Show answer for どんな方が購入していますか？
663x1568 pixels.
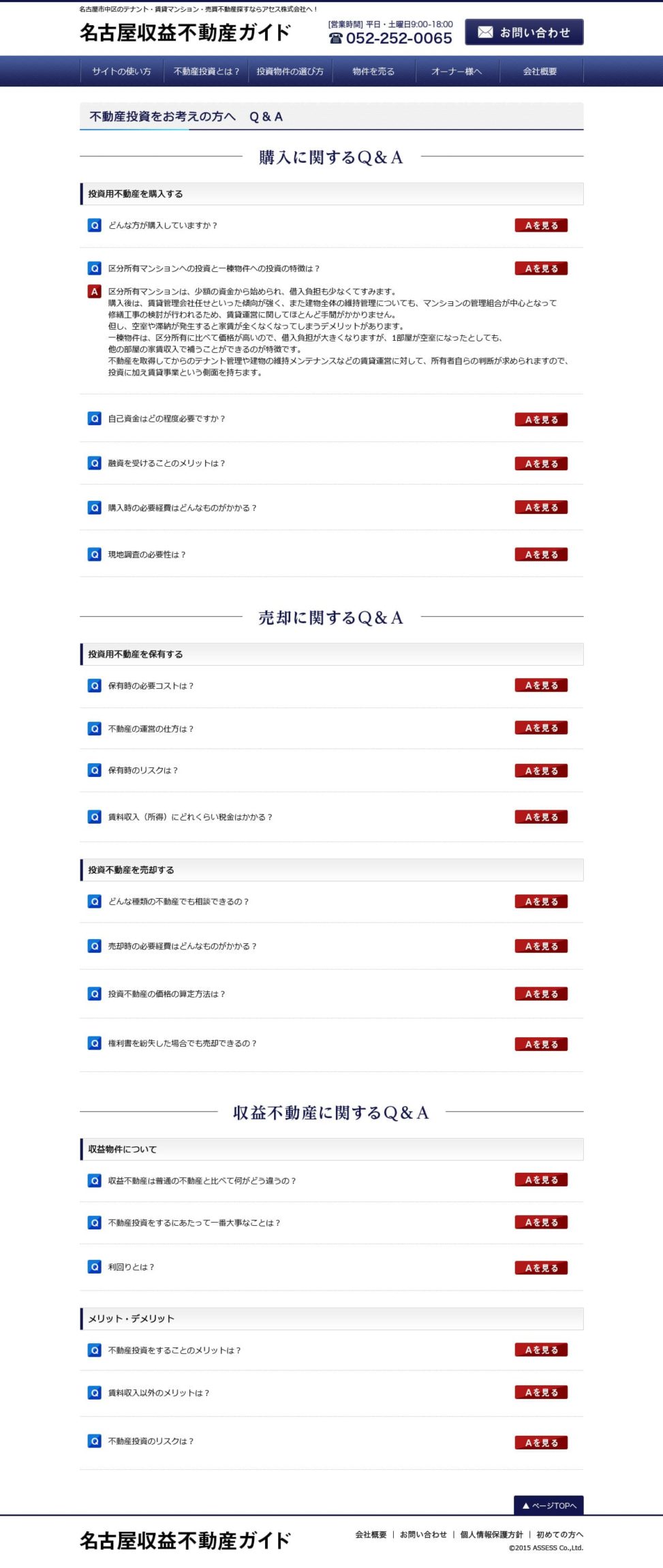[x=541, y=226]
